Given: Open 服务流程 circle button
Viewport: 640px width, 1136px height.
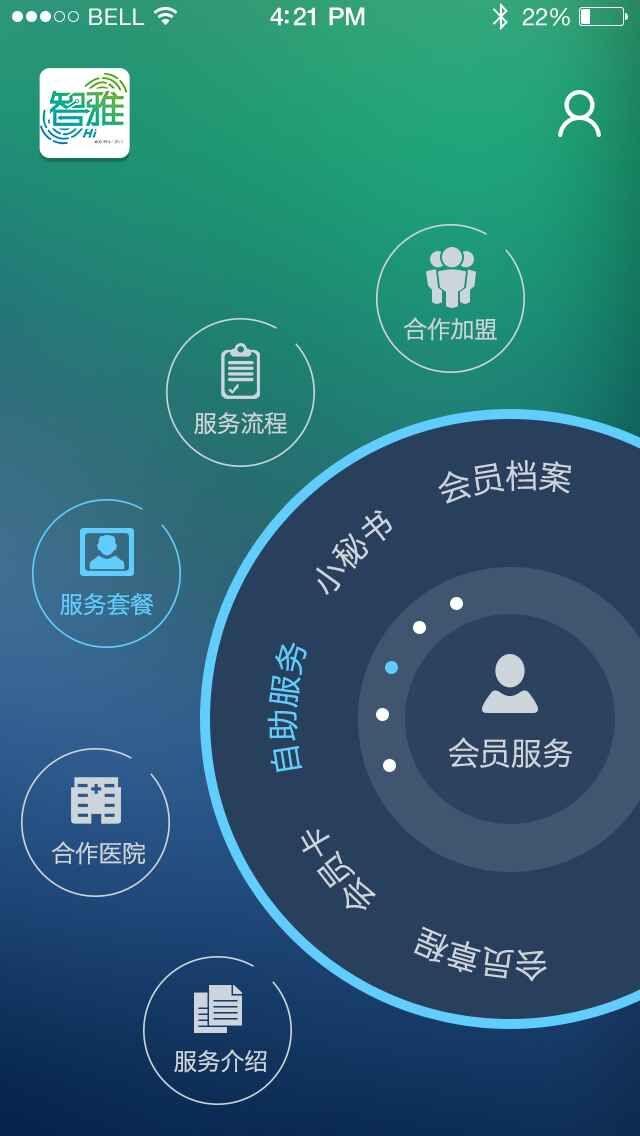Looking at the screenshot, I should point(240,392).
